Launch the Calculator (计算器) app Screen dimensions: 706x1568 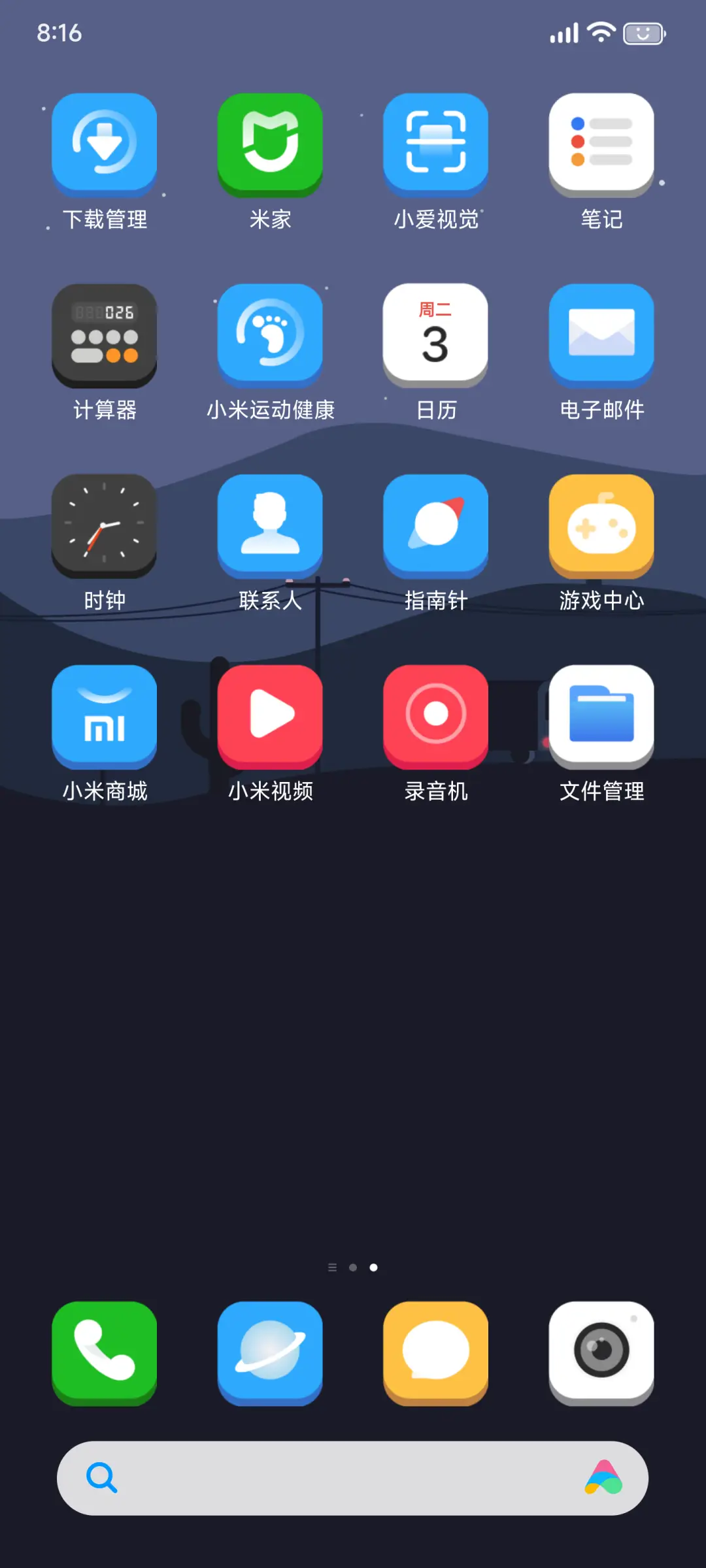tap(105, 335)
